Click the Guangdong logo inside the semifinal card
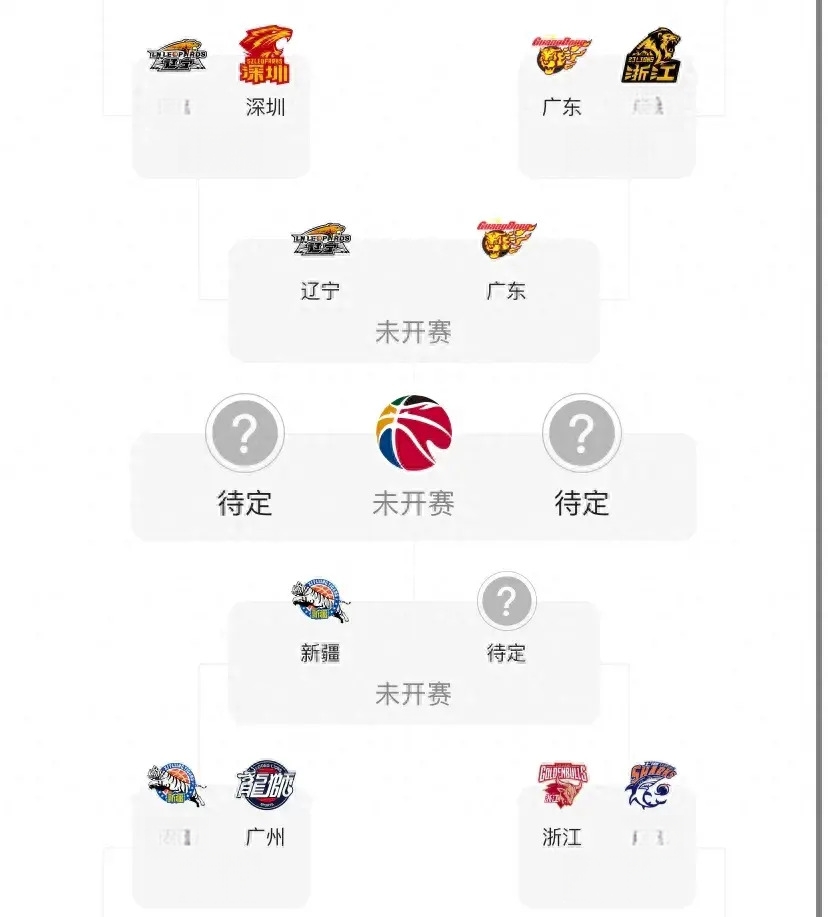Image resolution: width=828 pixels, height=917 pixels. pyautogui.click(x=505, y=238)
